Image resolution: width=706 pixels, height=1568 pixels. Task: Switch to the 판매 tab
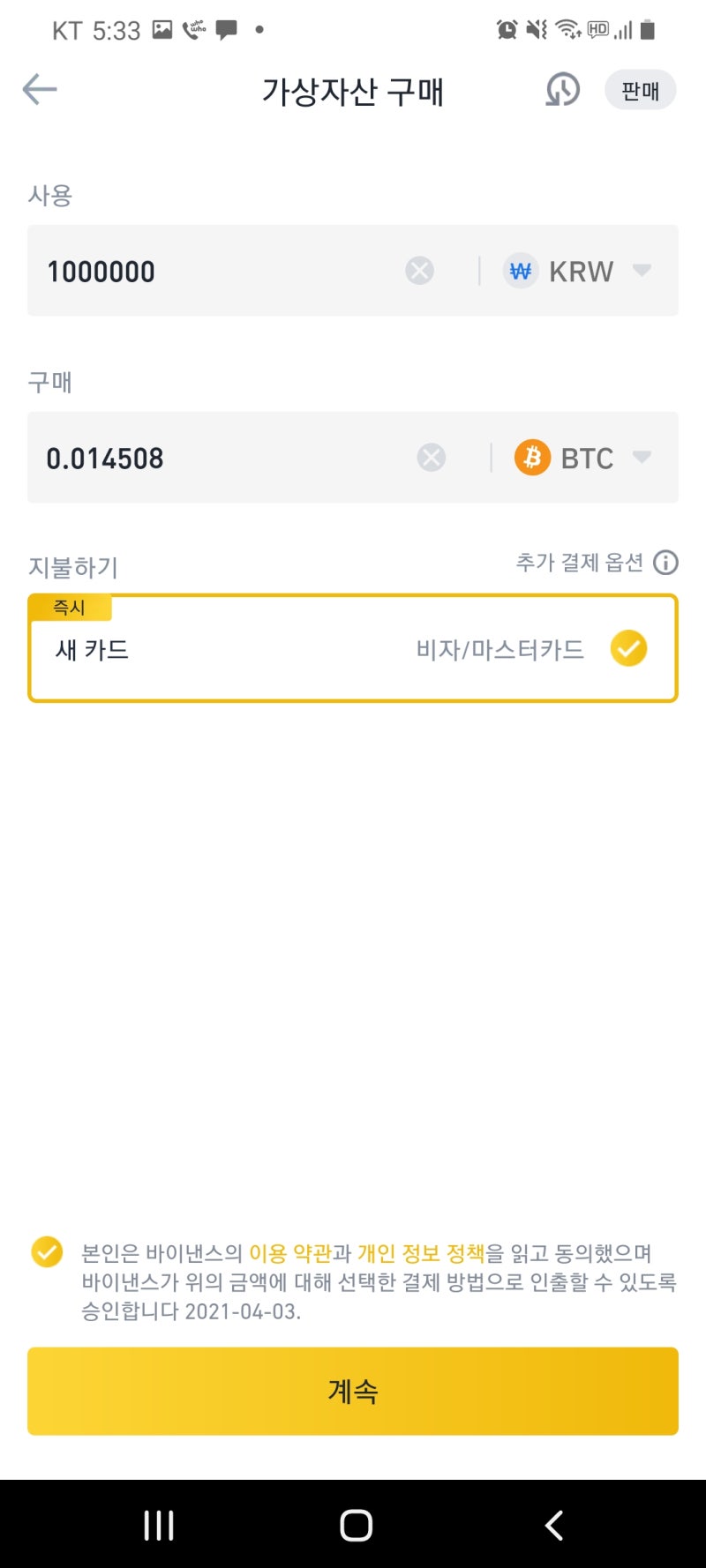[640, 89]
